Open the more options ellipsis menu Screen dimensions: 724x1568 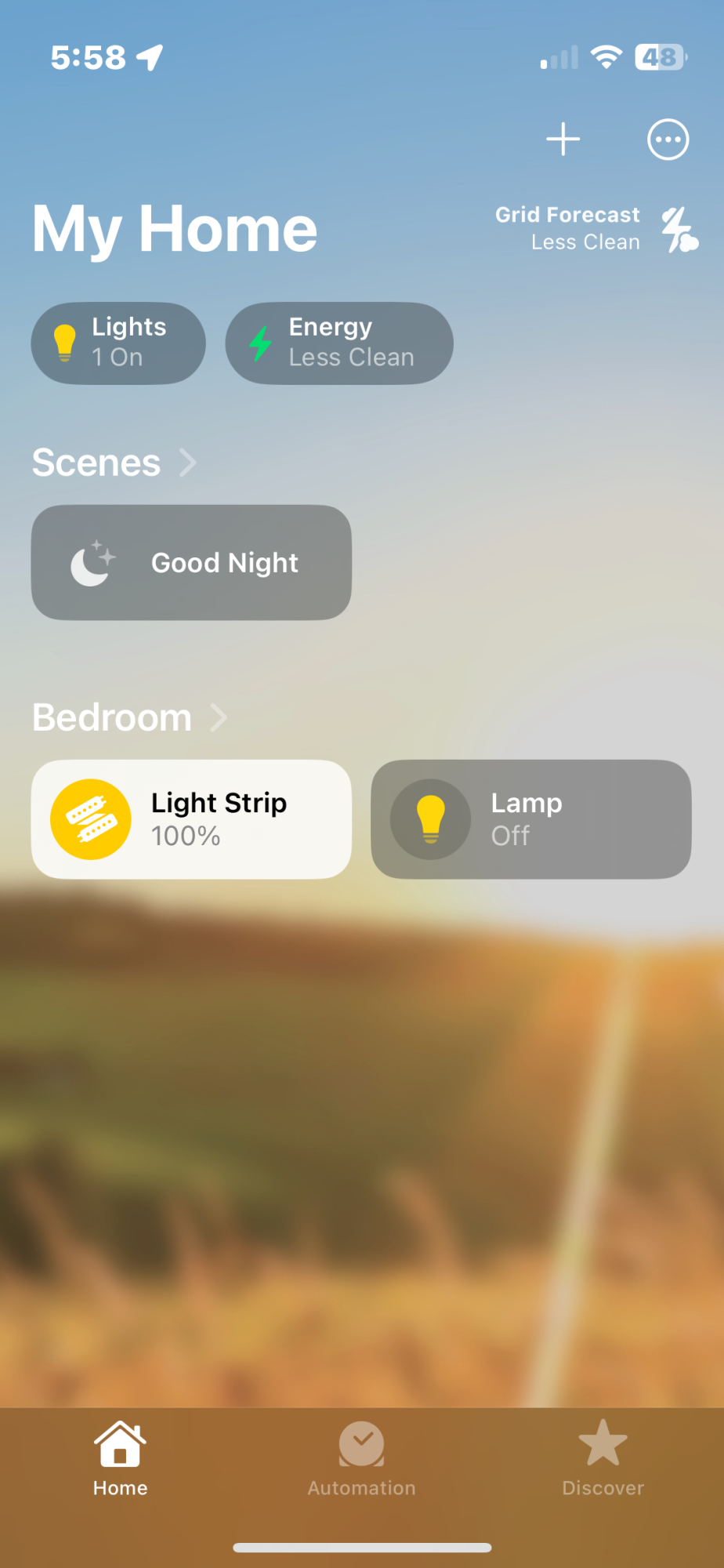click(x=668, y=140)
